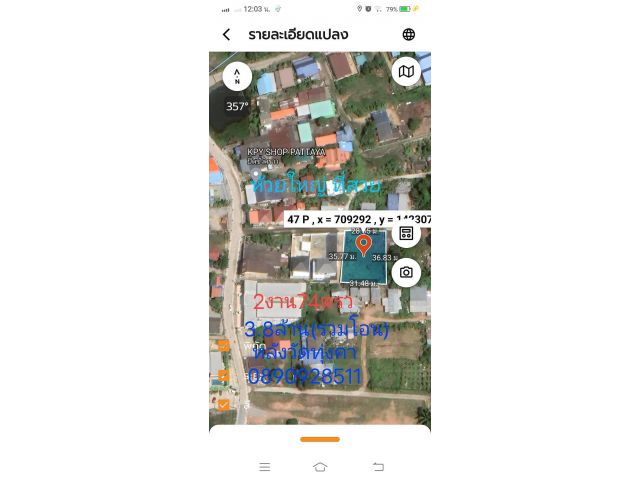Expand the bottom sheet handle
This screenshot has width=640, height=480.
click(320, 439)
